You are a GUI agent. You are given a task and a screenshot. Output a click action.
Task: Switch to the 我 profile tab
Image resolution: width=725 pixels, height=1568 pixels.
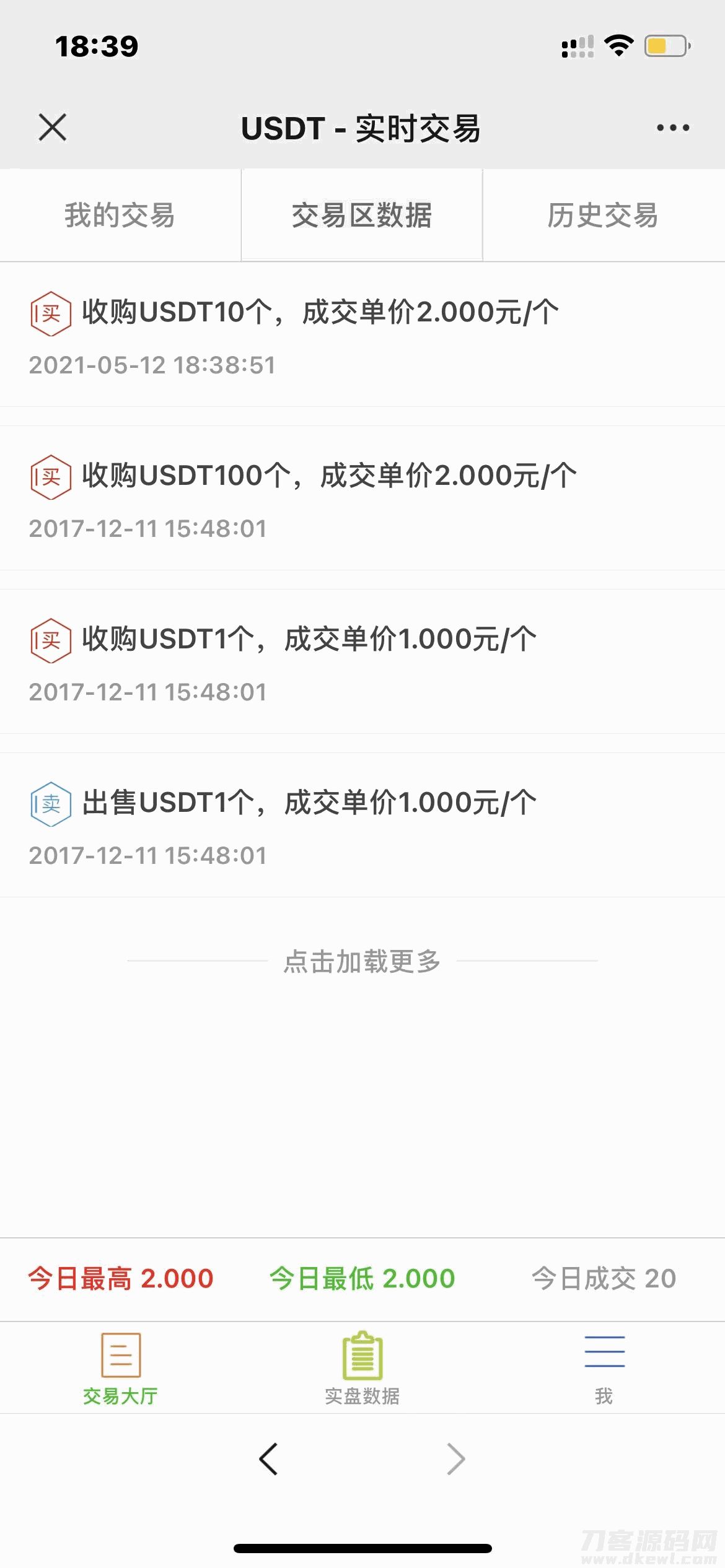click(x=604, y=1367)
